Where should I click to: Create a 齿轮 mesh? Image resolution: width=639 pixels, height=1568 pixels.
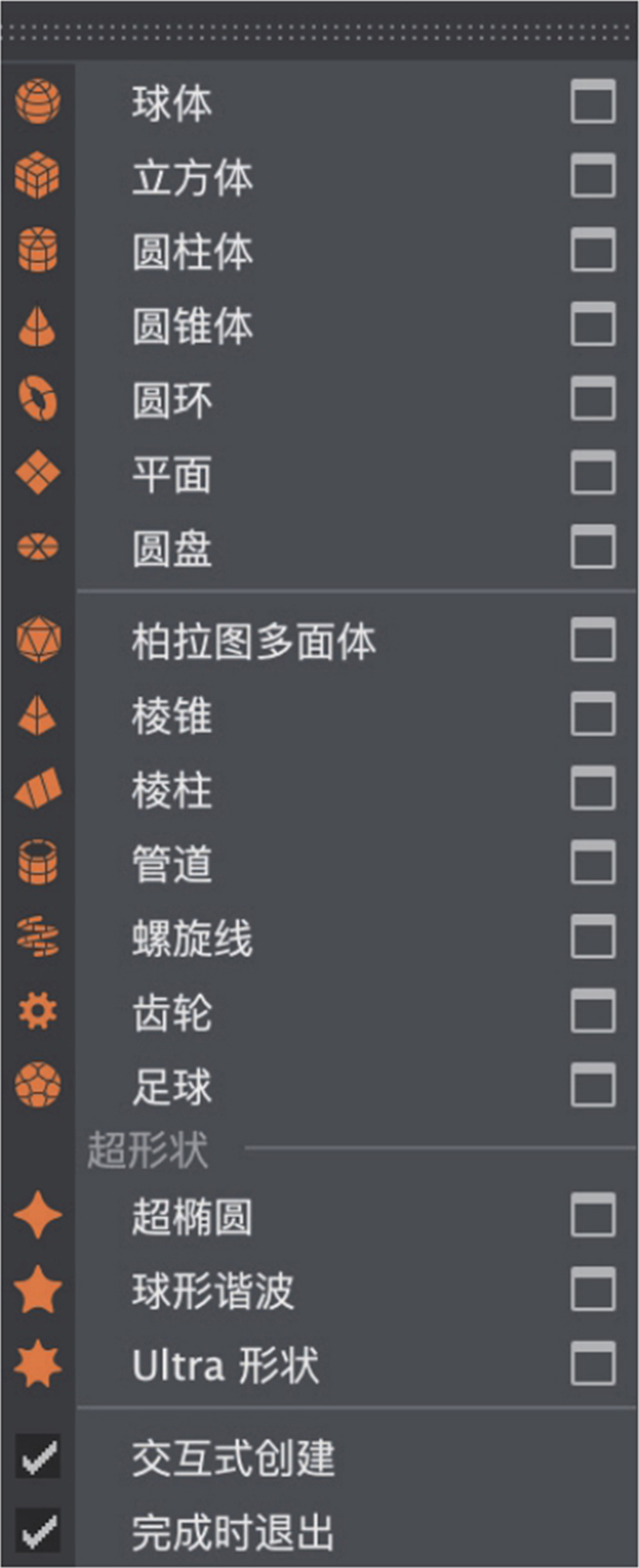172,1012
